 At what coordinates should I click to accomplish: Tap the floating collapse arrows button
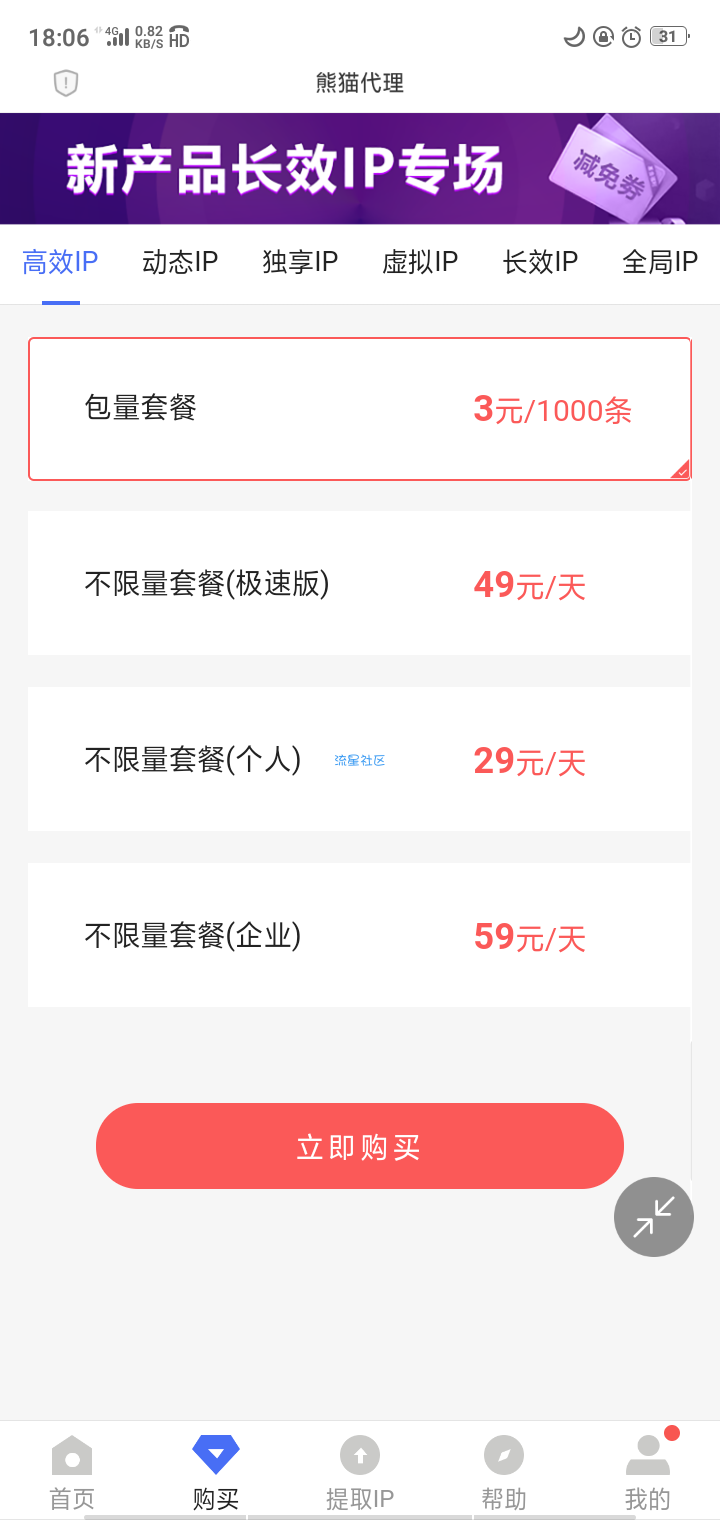point(654,1217)
